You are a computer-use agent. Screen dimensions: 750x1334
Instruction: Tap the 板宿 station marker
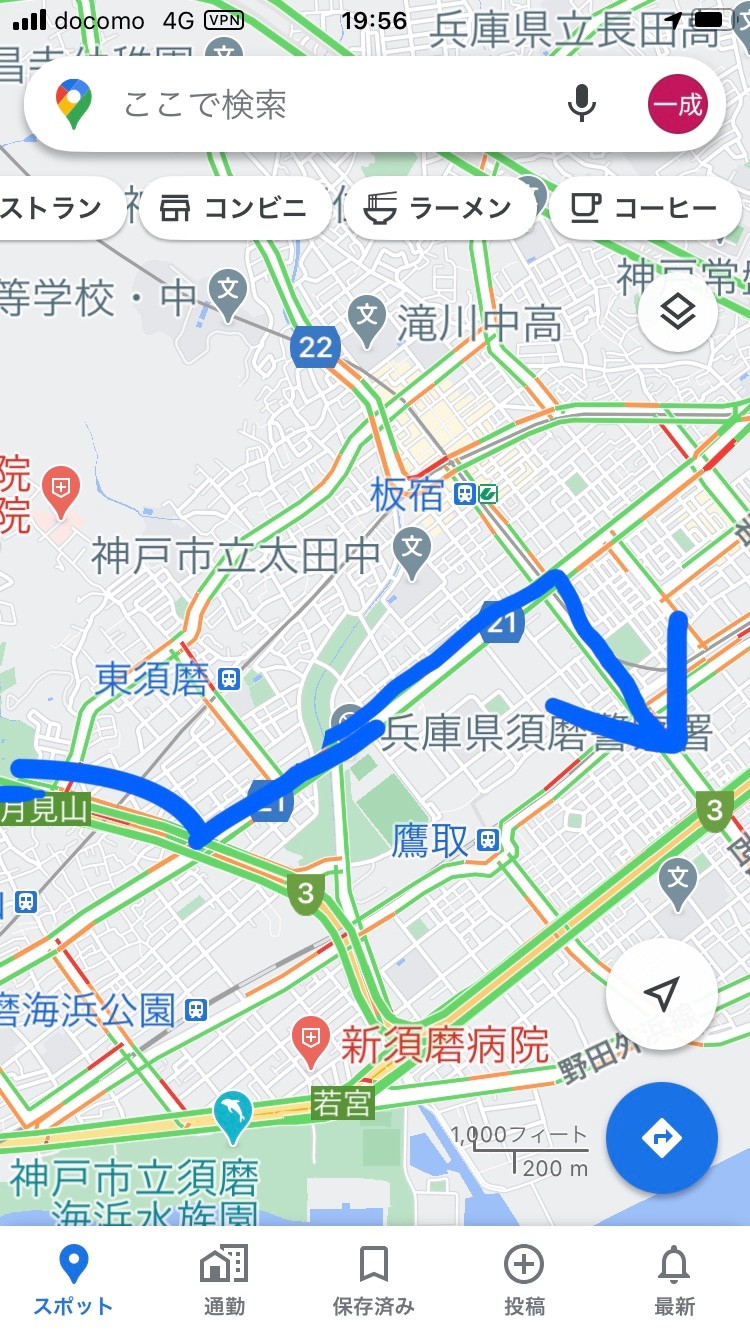click(464, 494)
